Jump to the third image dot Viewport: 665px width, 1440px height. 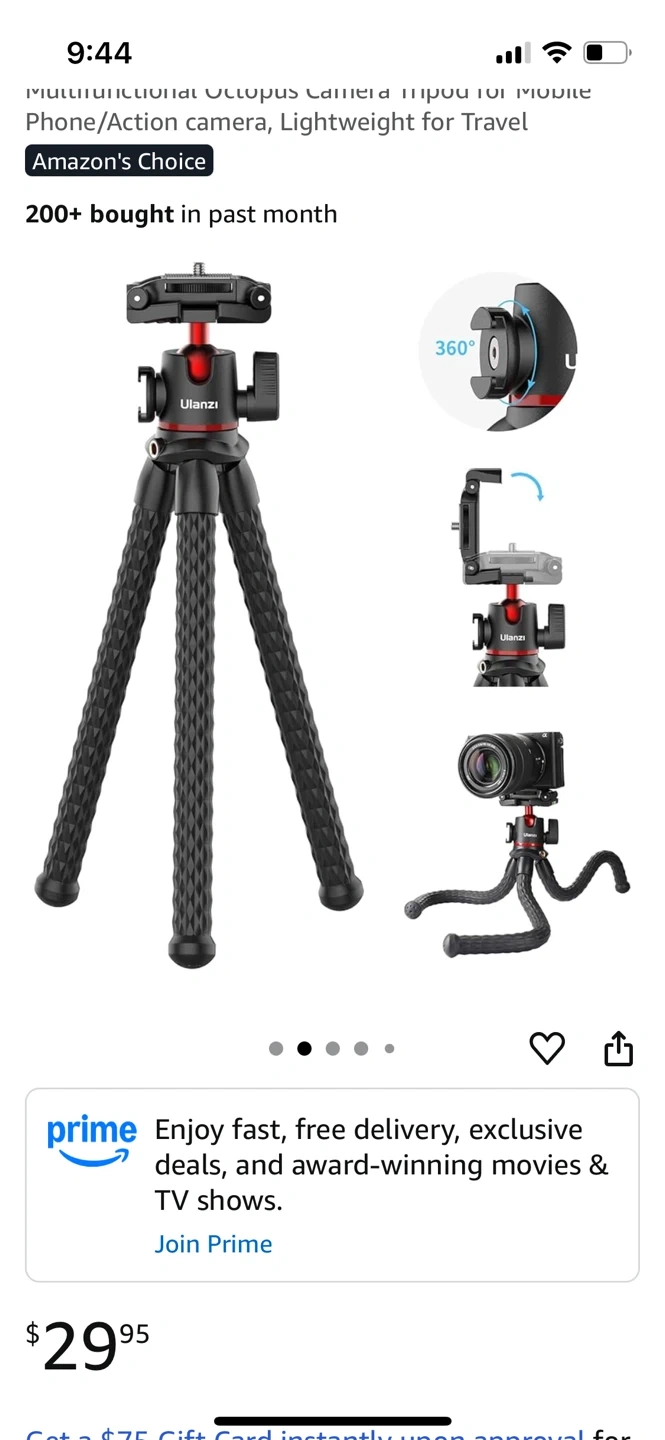tap(333, 1049)
